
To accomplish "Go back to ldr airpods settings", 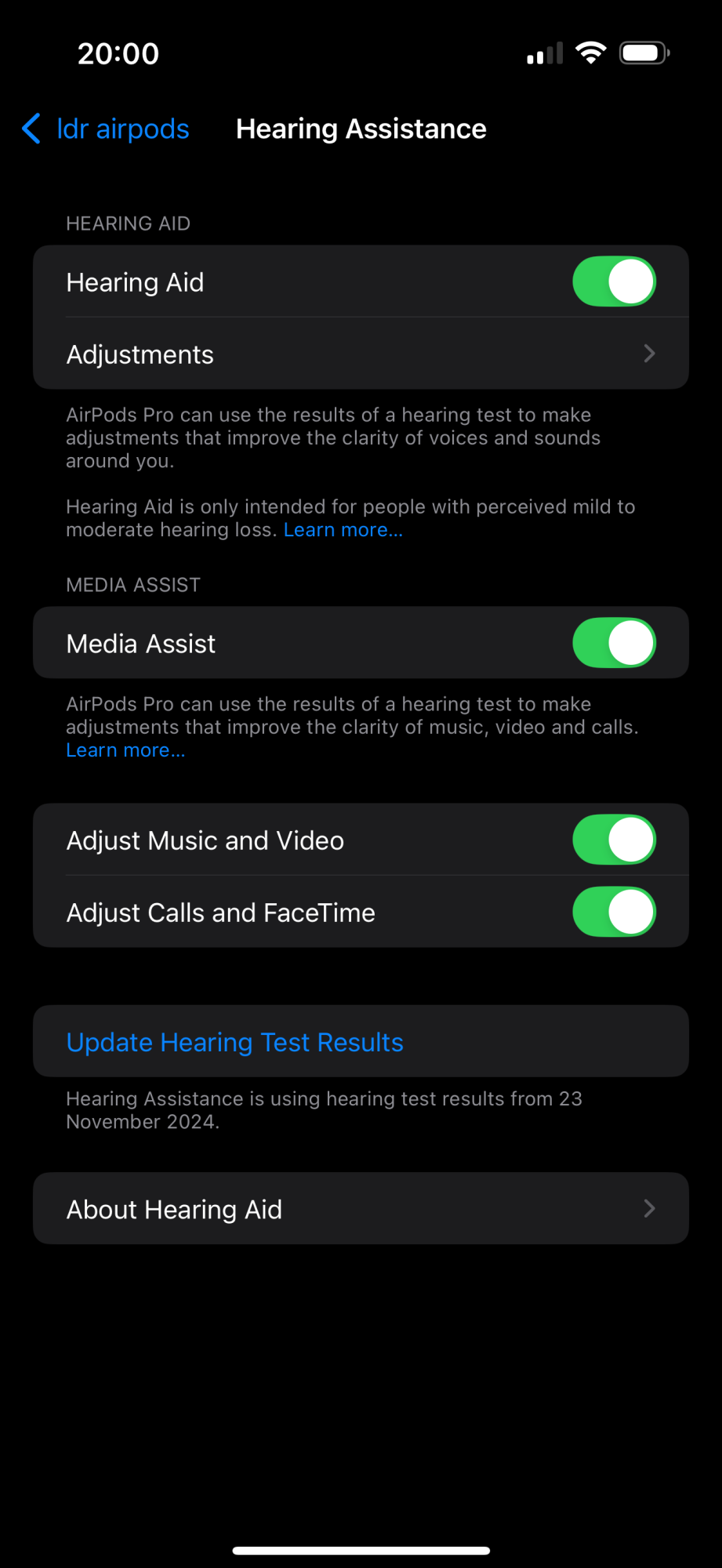I will 106,129.
